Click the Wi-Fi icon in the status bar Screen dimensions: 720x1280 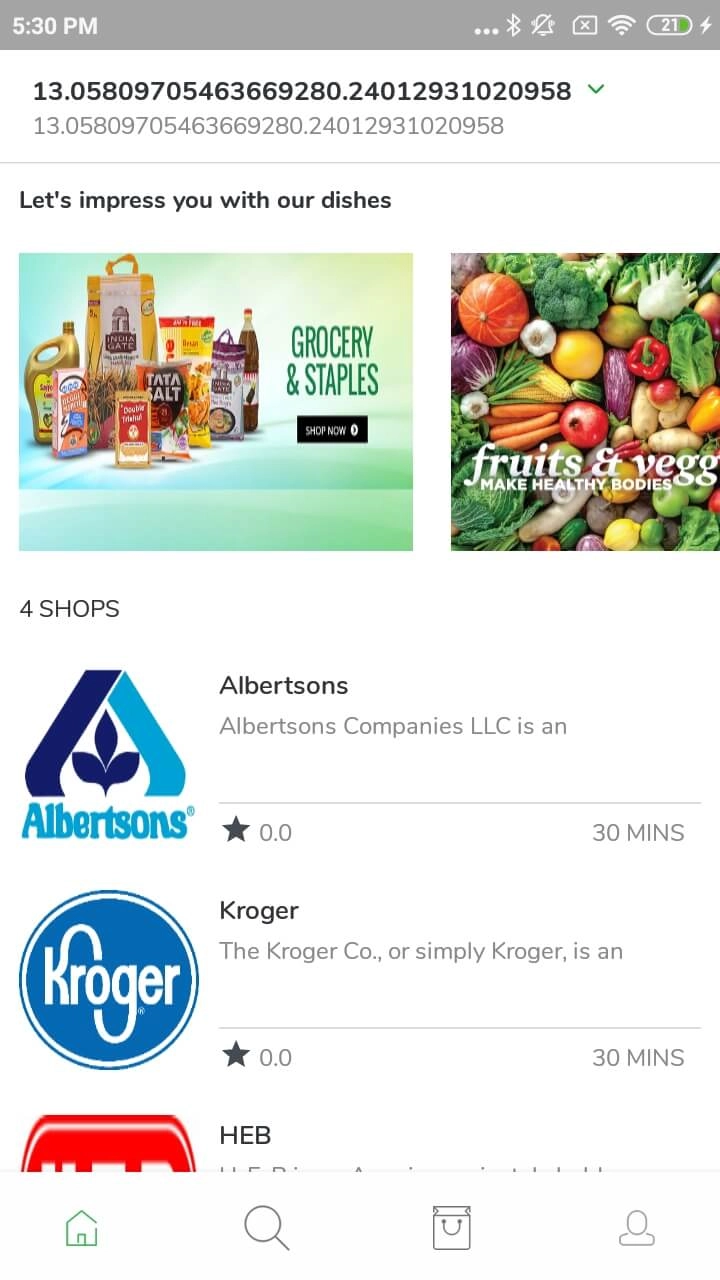click(x=620, y=27)
